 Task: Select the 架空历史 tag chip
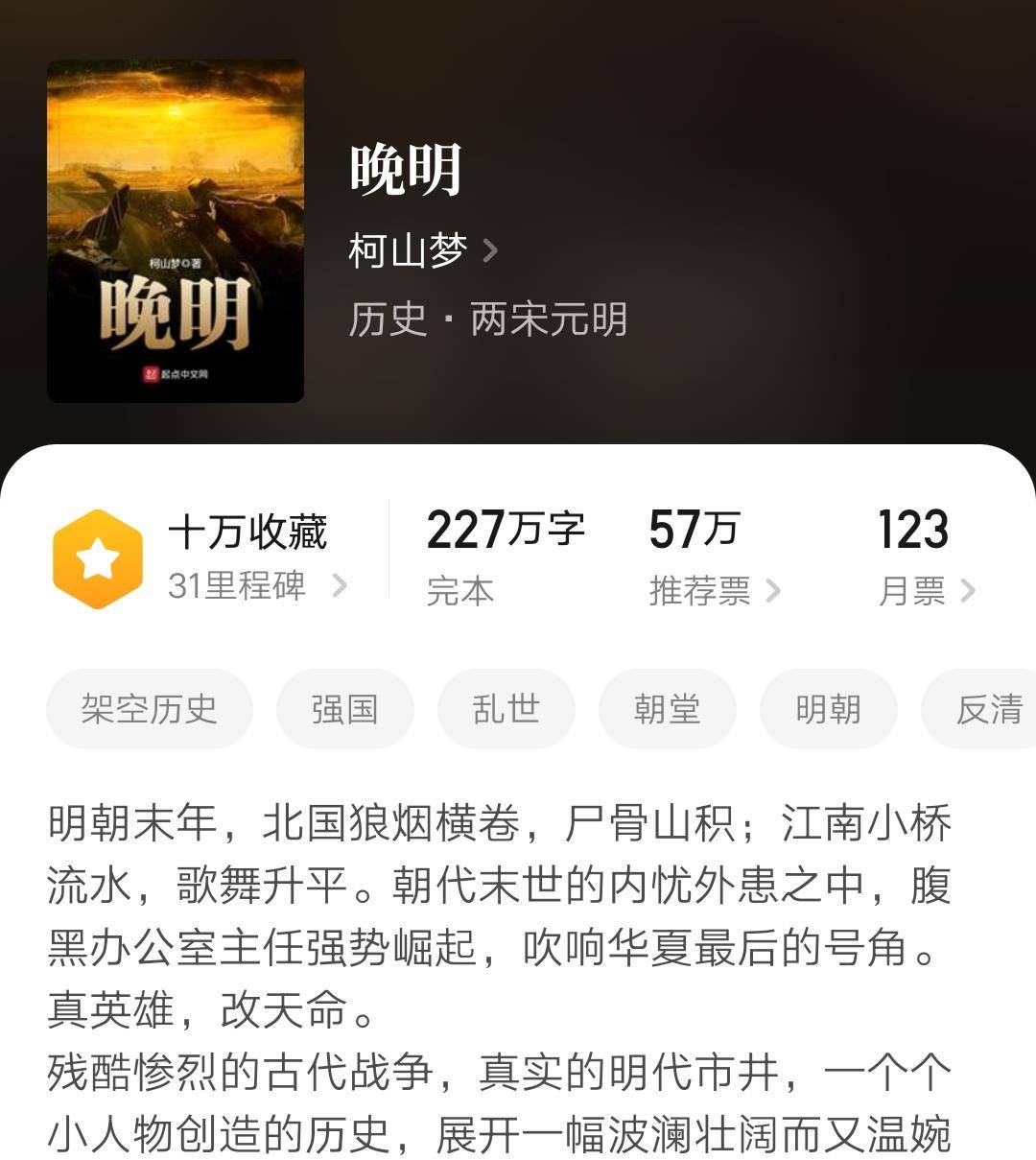pyautogui.click(x=150, y=710)
